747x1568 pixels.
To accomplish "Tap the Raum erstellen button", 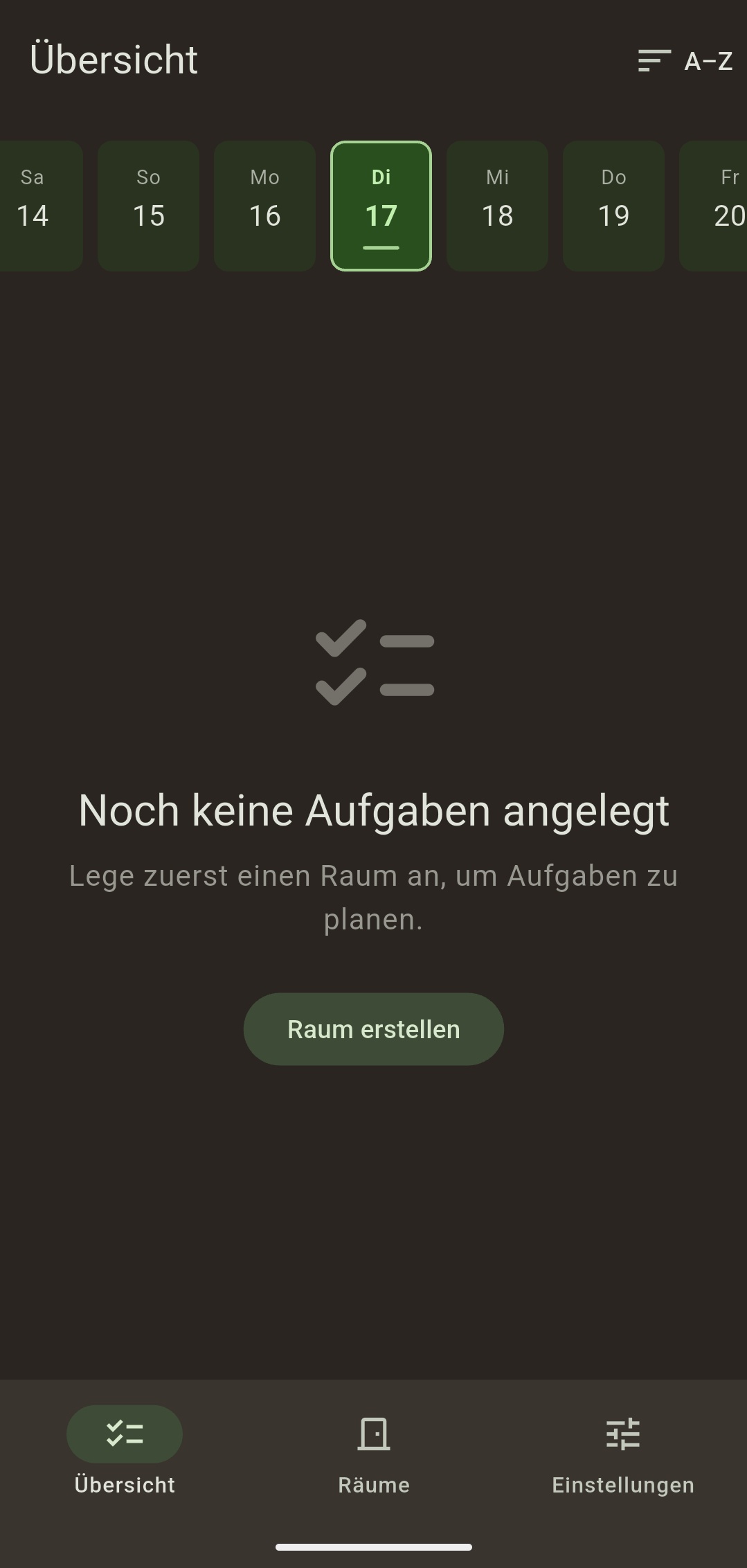I will (x=373, y=1029).
